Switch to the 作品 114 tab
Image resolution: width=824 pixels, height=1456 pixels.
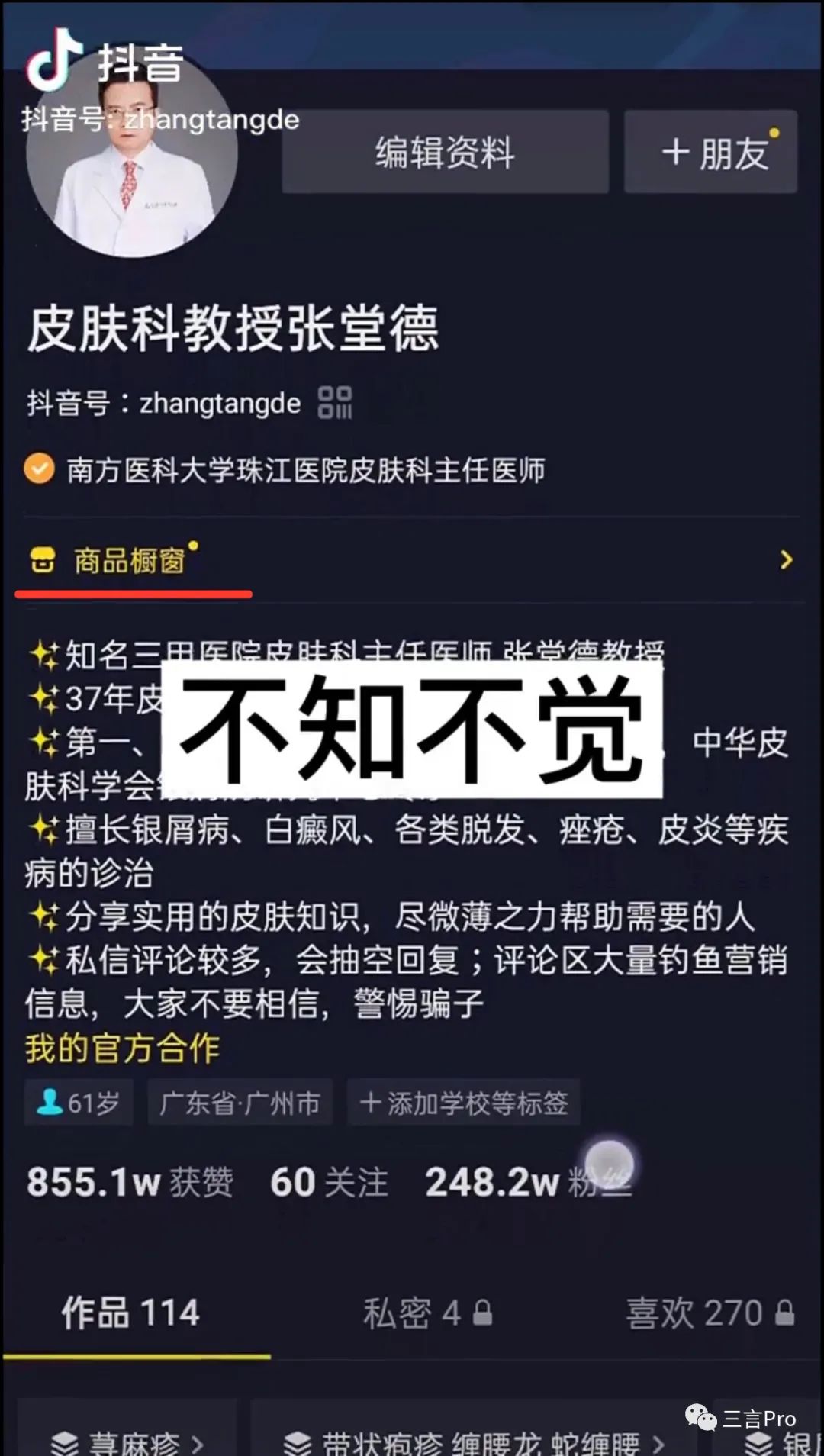coord(131,1313)
